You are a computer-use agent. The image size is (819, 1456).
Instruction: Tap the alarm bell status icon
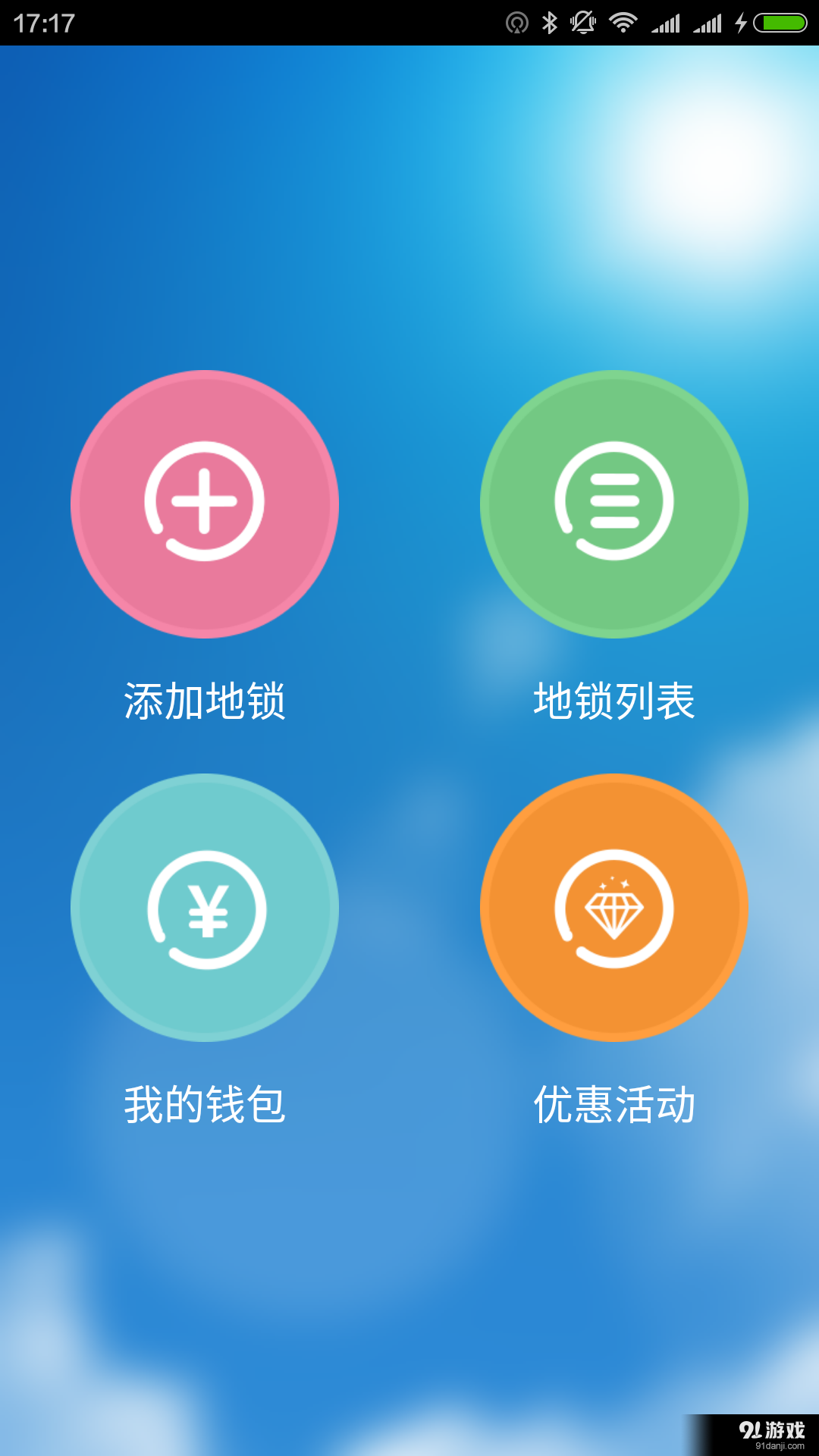pos(582,23)
